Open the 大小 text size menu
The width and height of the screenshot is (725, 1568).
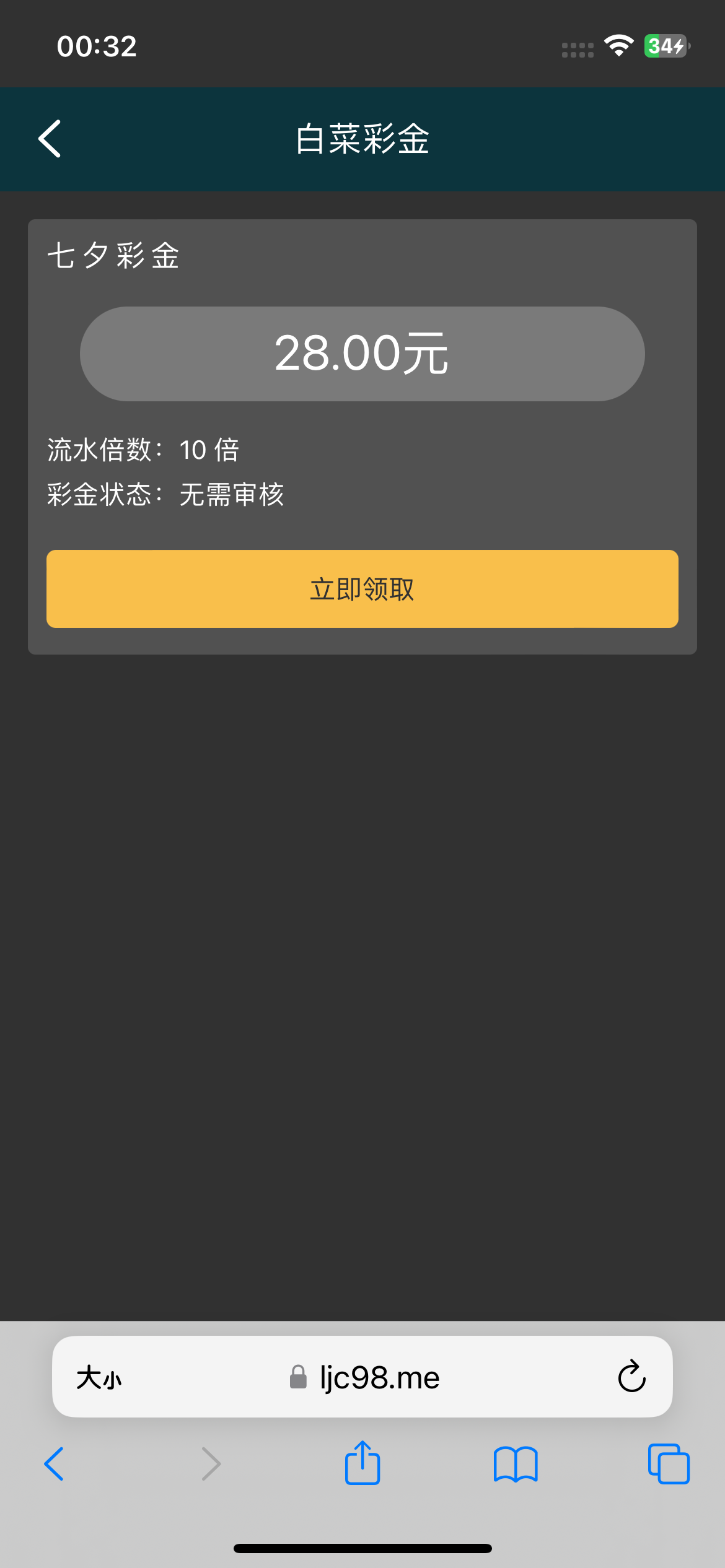coord(99,1378)
